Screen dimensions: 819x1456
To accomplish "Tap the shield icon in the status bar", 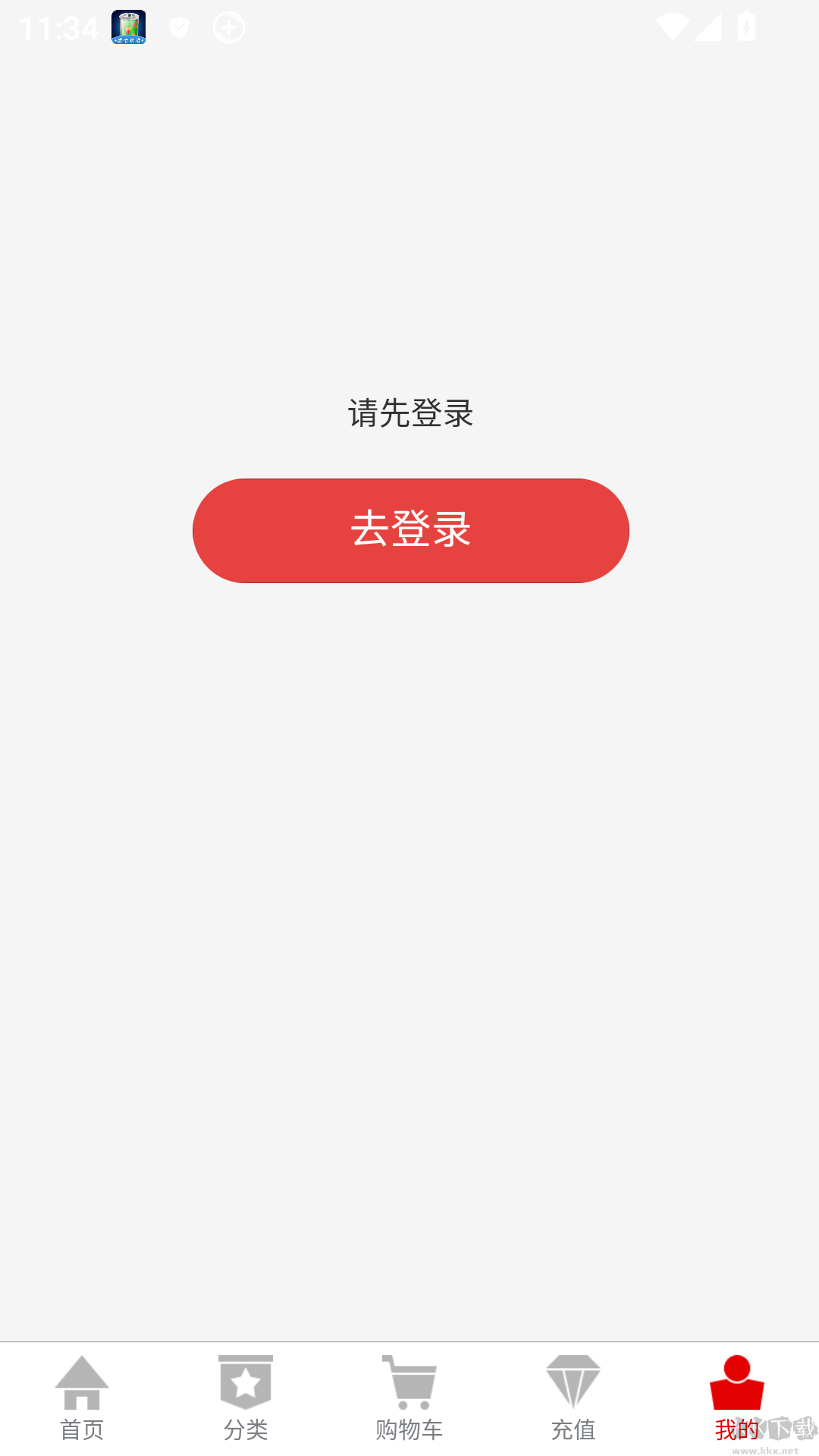I will 177,28.
